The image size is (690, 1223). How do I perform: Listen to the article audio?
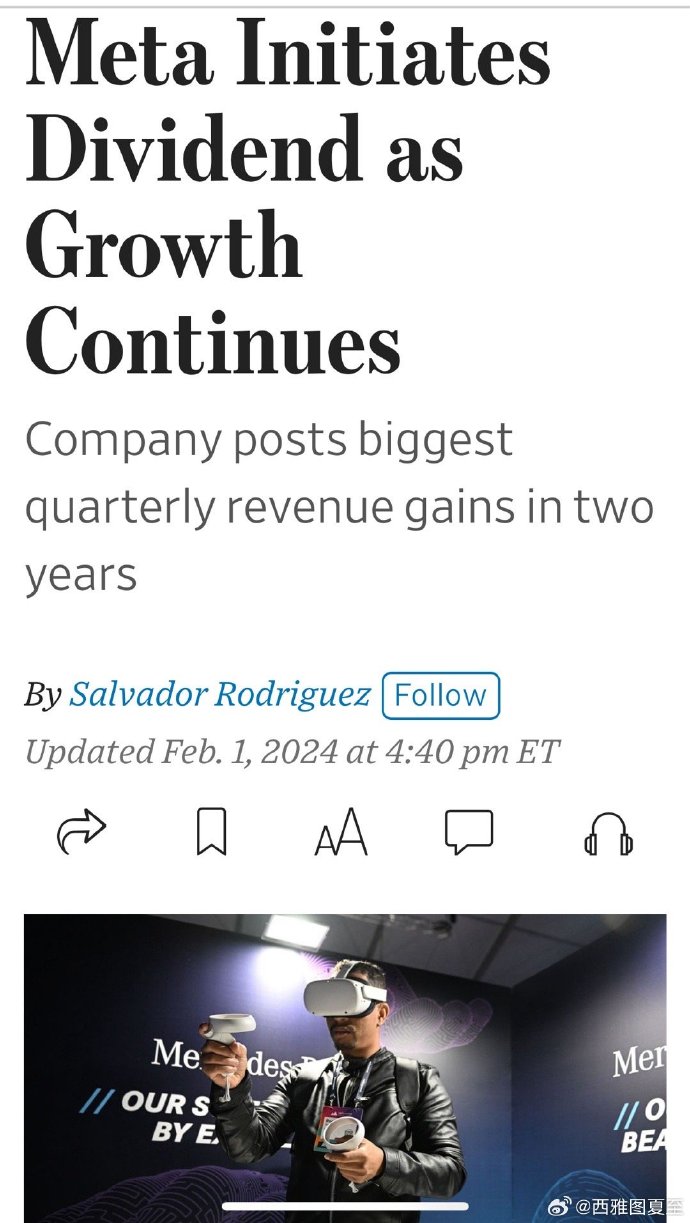pyautogui.click(x=608, y=832)
